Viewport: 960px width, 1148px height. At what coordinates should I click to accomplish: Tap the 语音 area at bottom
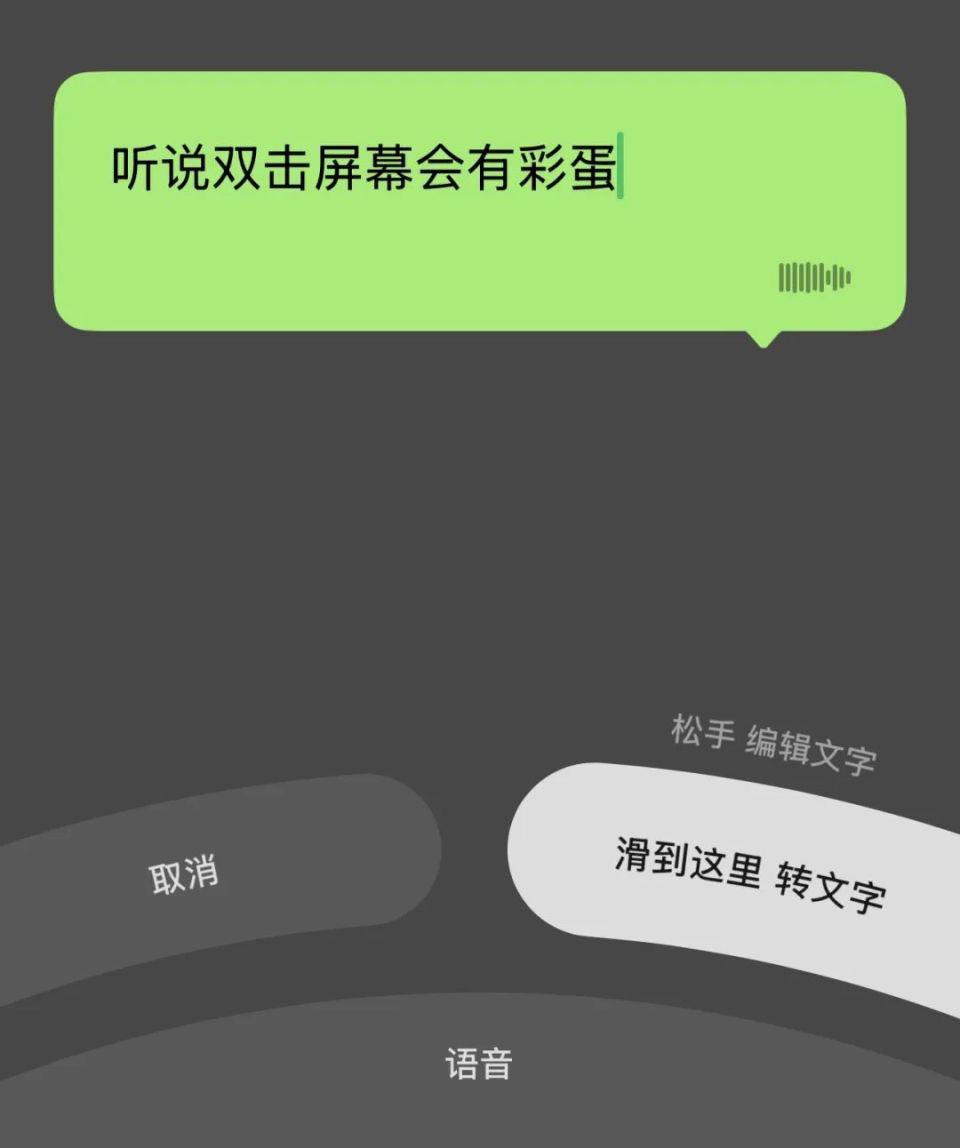478,1065
